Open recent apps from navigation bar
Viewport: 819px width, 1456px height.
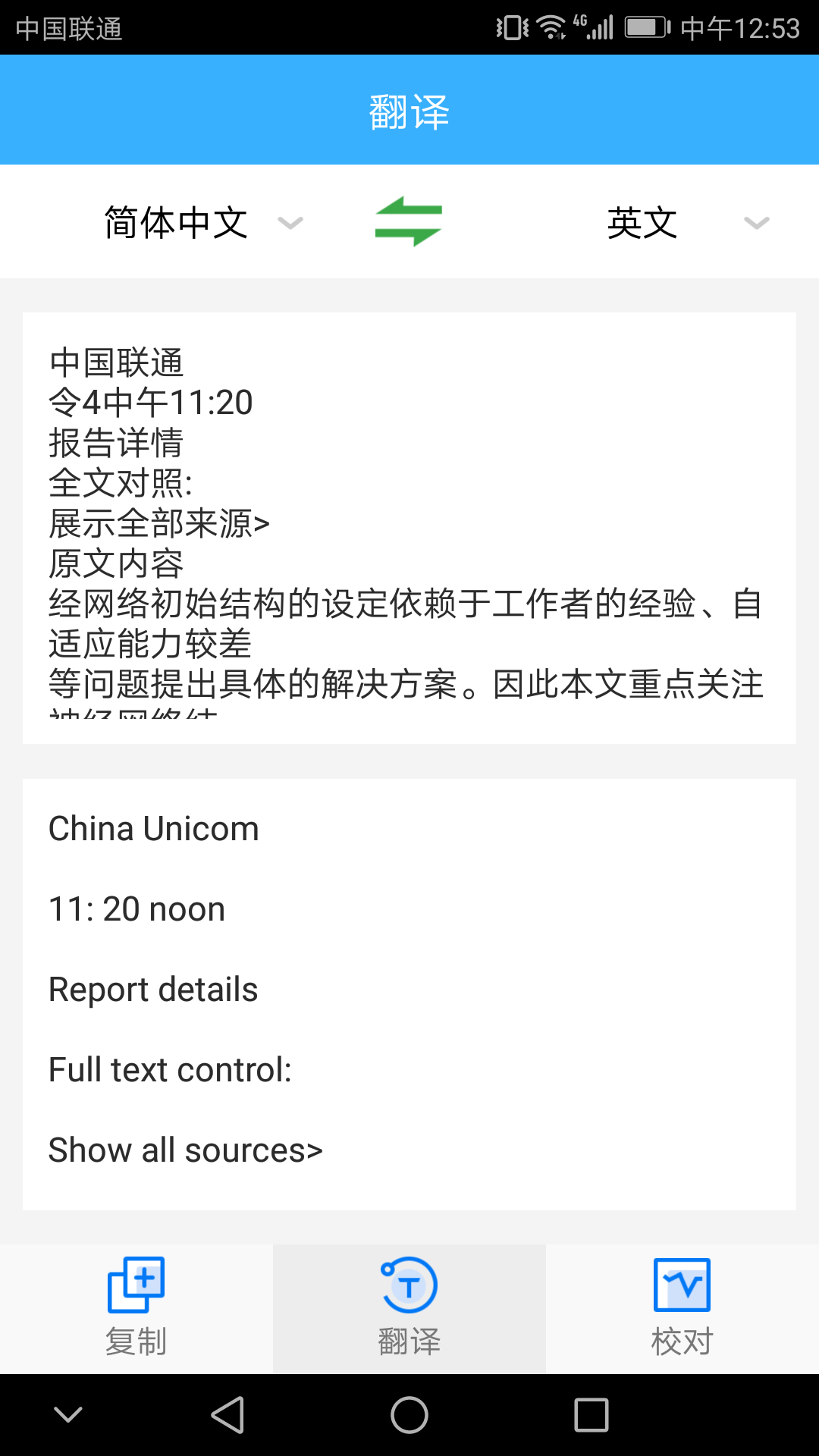(x=591, y=1415)
